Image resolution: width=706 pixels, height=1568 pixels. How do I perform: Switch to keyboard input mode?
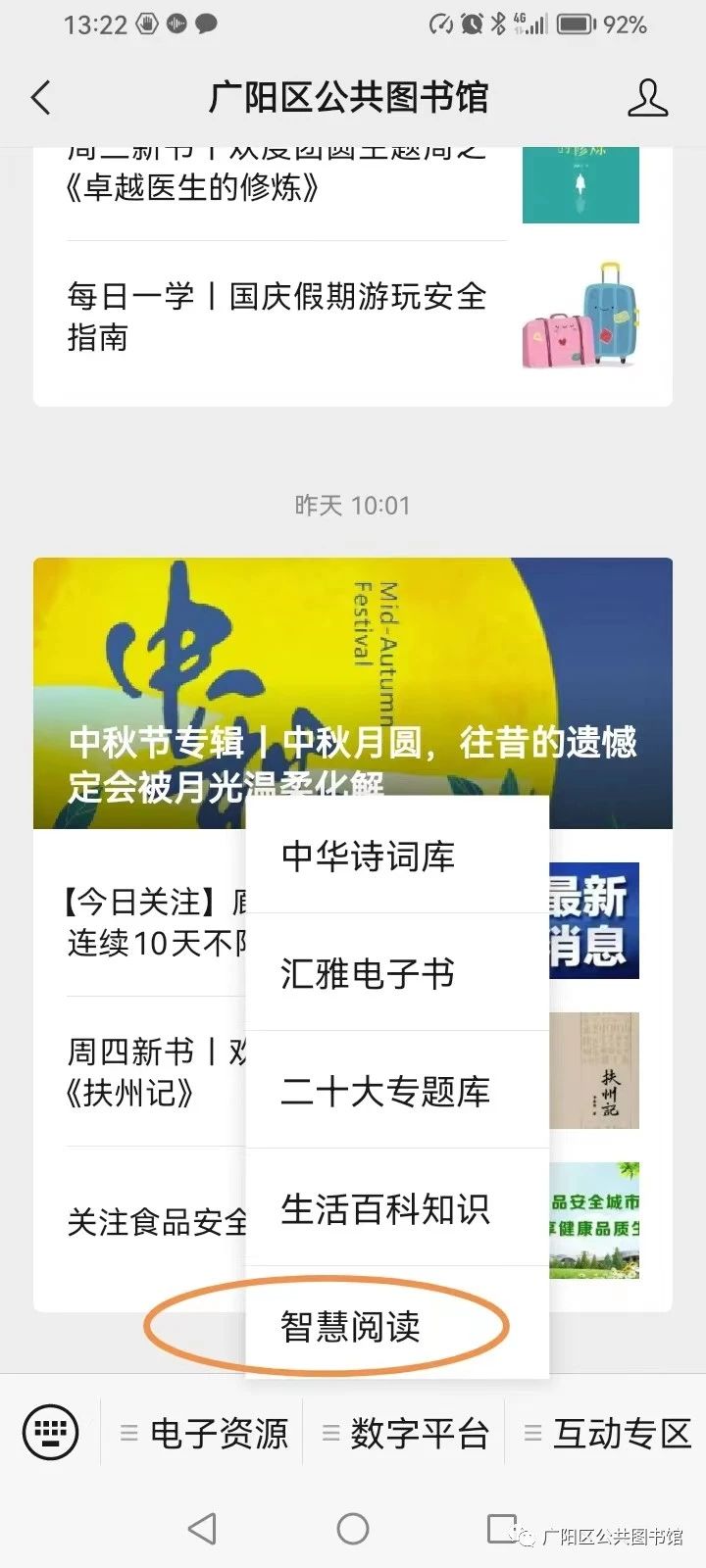[50, 1433]
